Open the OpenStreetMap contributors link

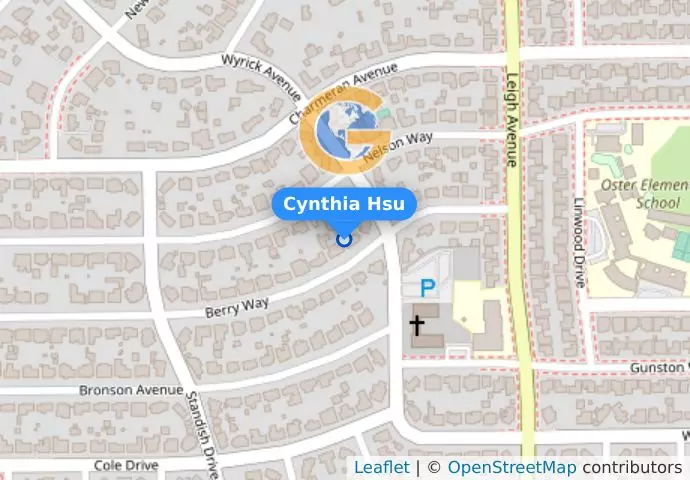point(511,467)
